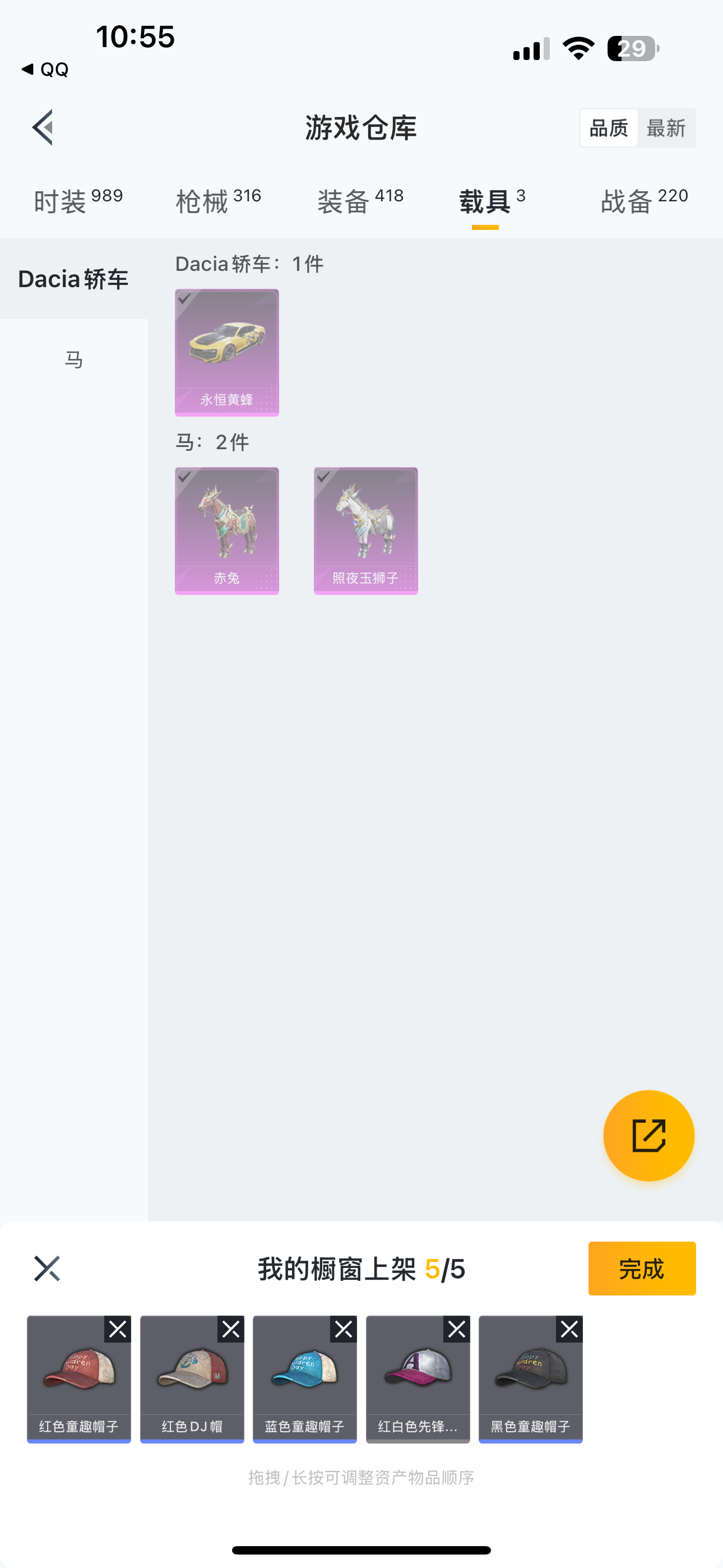Remove 红色童趣帽子 from the showcase
723x1568 pixels.
(x=118, y=1329)
